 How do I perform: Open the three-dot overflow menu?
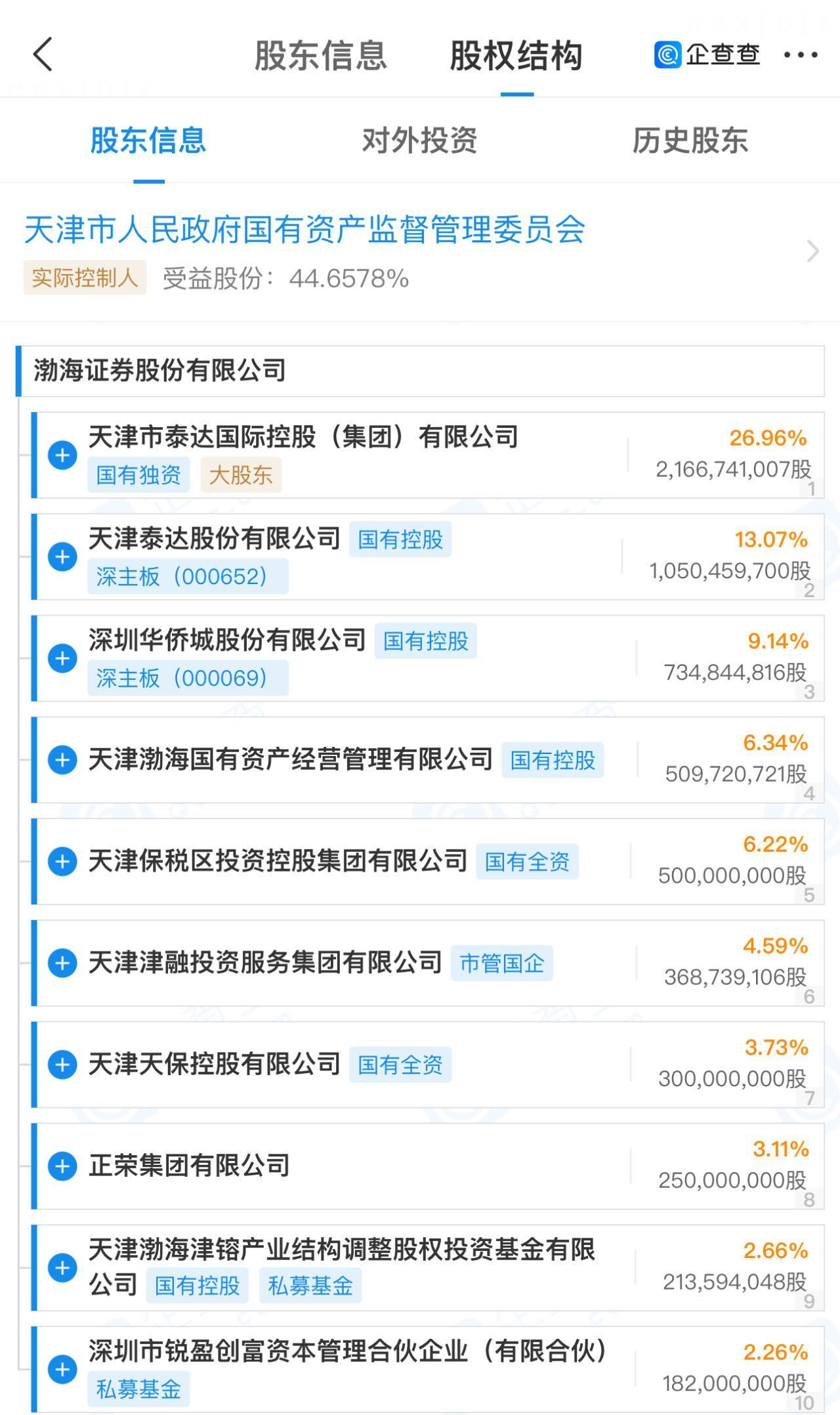pyautogui.click(x=801, y=54)
